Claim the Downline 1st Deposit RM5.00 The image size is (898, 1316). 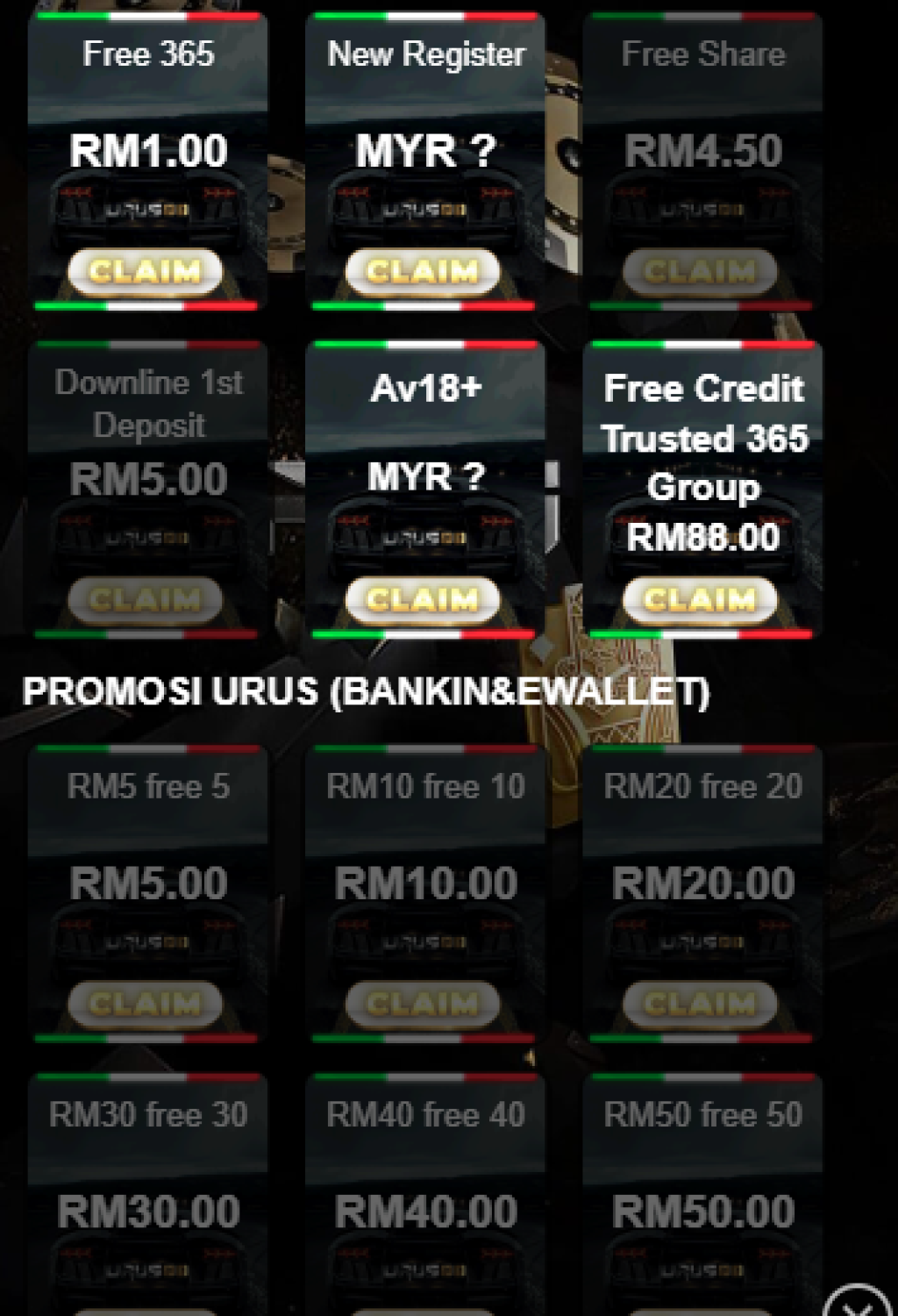tap(146, 599)
